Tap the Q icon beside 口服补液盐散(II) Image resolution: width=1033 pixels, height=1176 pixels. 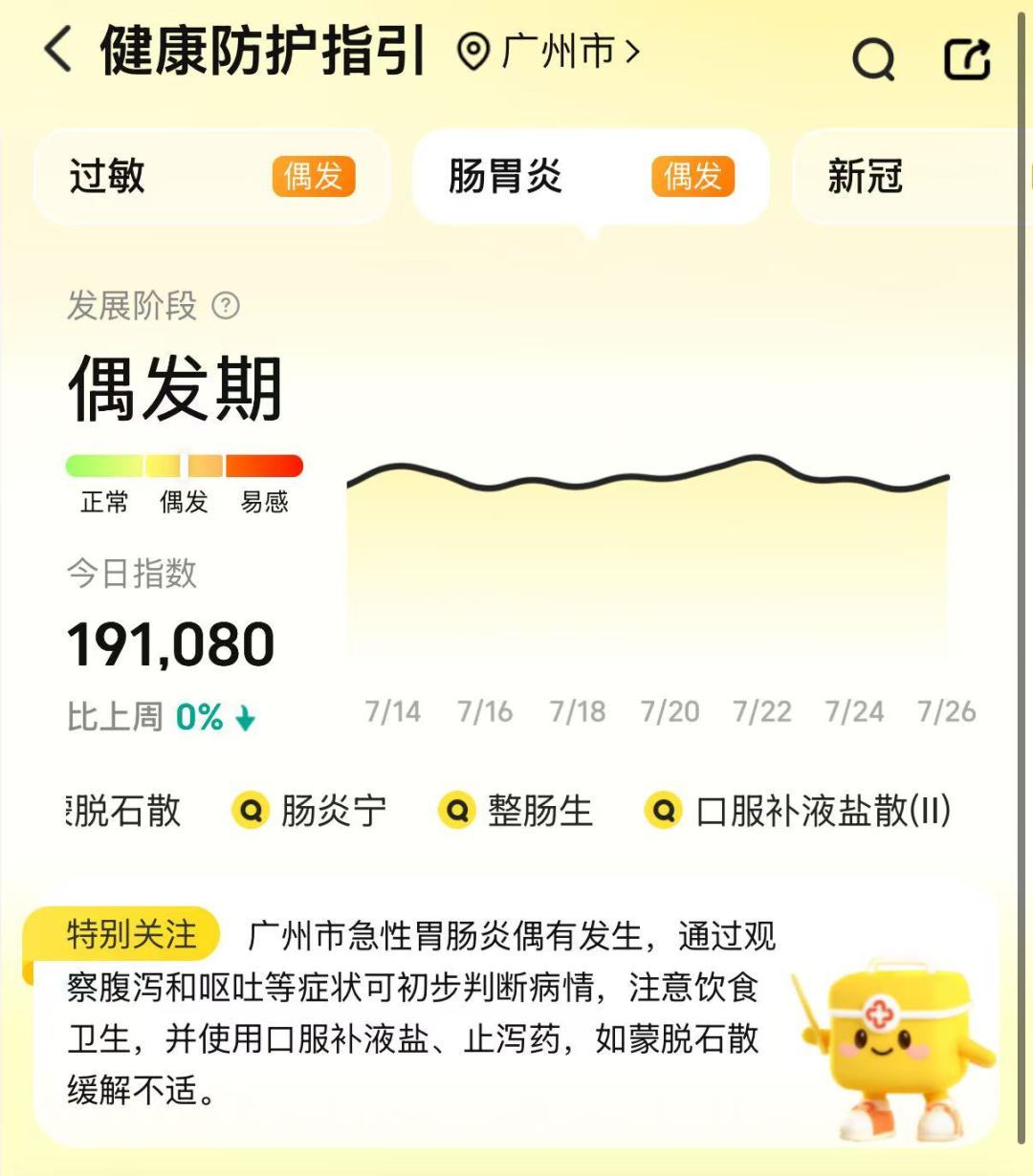[x=662, y=811]
